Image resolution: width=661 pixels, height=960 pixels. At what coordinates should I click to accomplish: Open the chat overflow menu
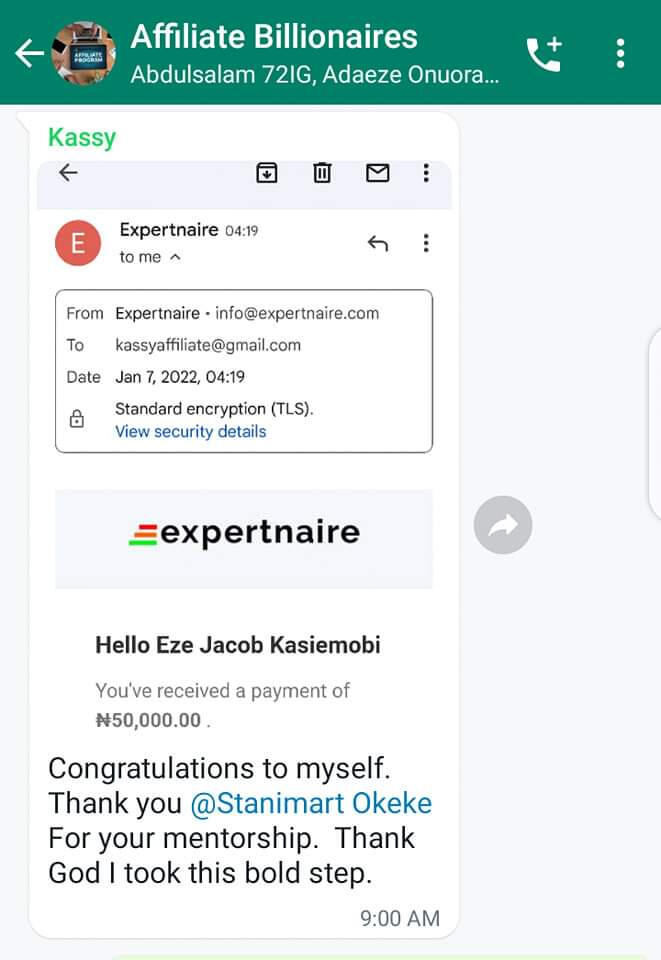coord(621,53)
